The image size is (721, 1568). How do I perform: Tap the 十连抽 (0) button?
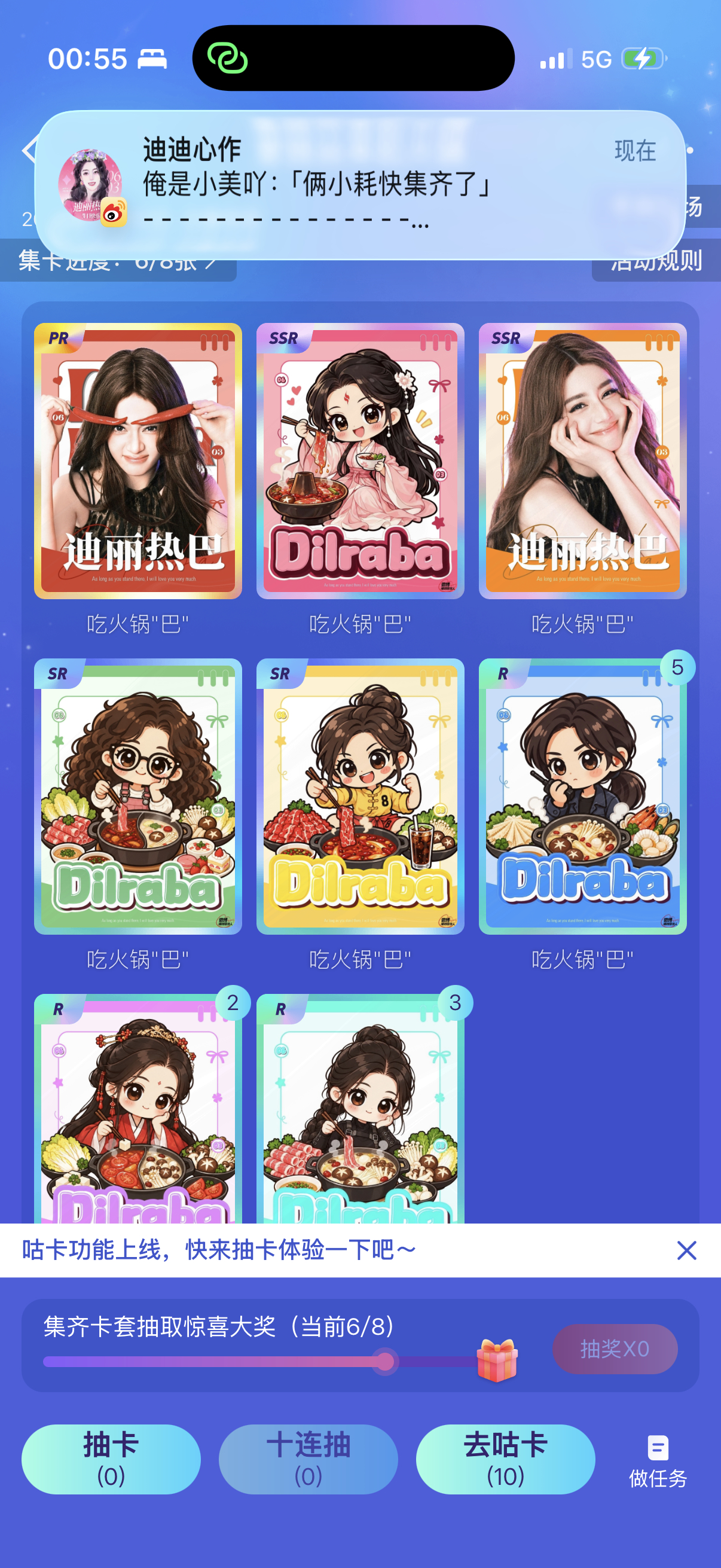[308, 1459]
